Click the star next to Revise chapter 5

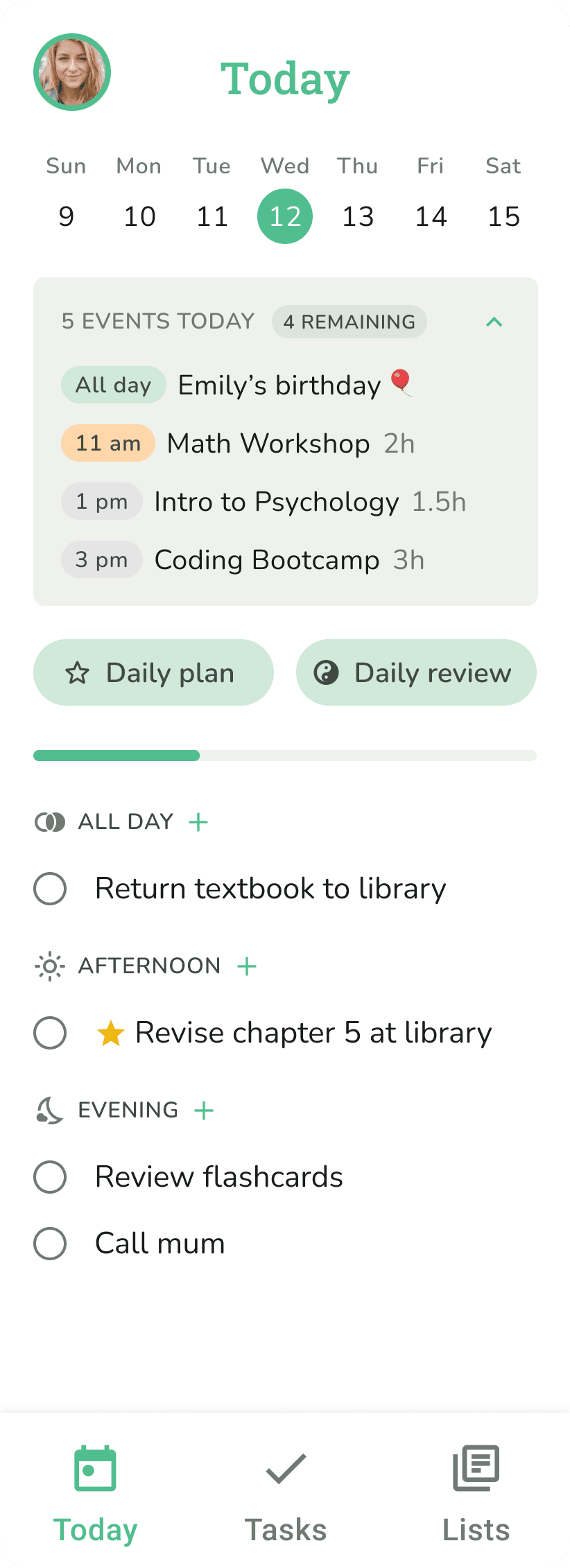[x=111, y=1032]
